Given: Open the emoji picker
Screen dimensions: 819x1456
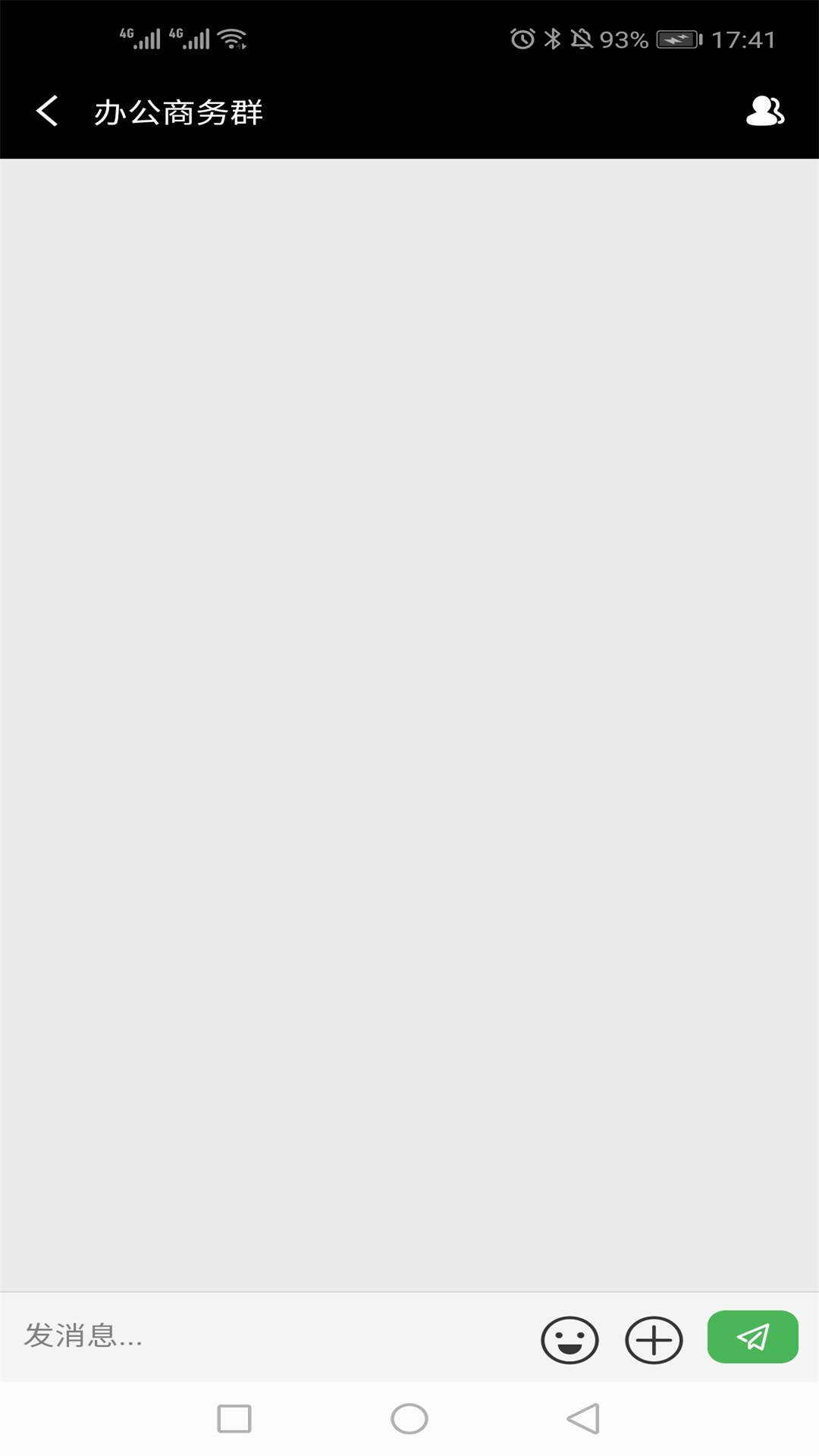Looking at the screenshot, I should click(x=570, y=1340).
